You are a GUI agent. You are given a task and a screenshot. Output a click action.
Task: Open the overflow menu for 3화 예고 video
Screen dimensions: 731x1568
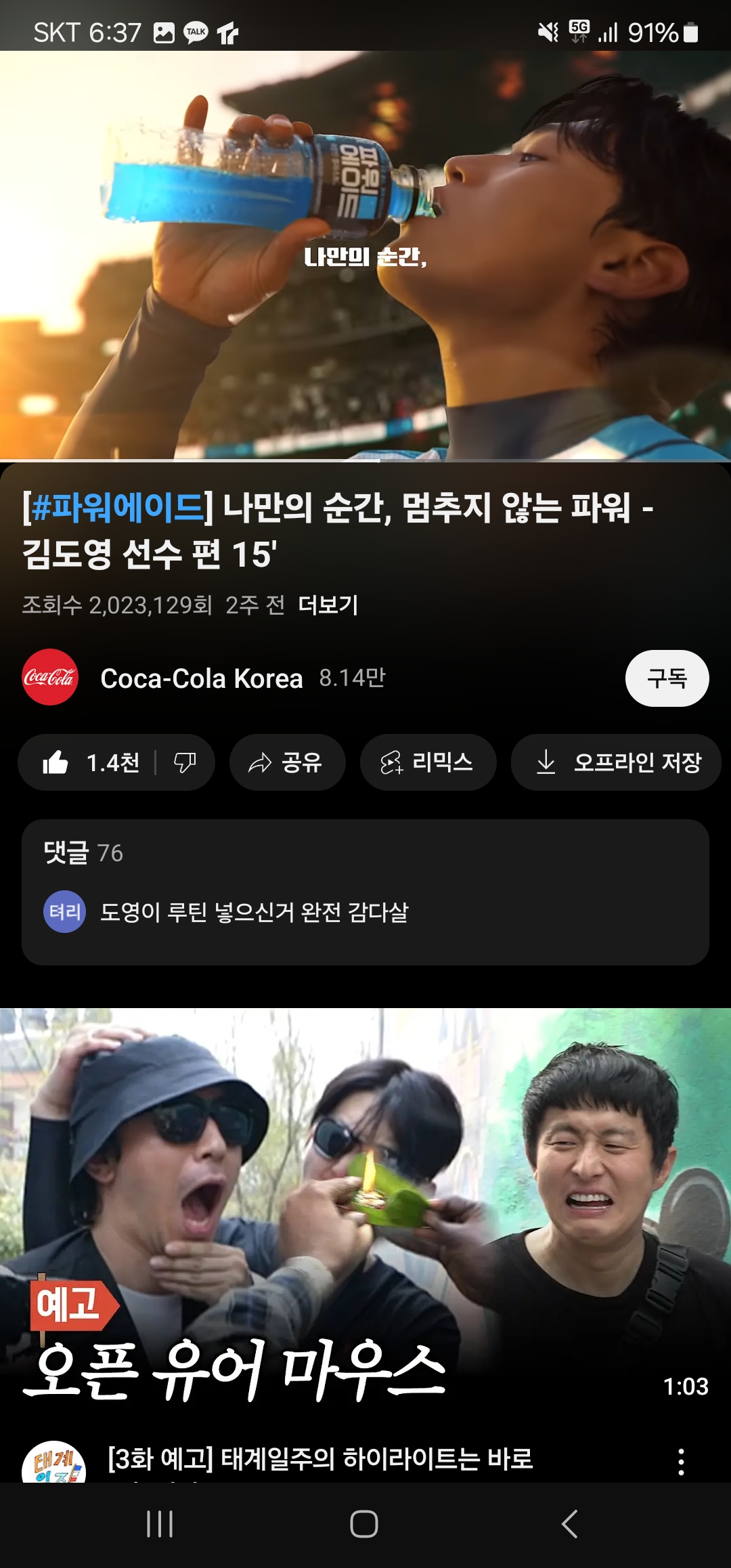pyautogui.click(x=681, y=1462)
